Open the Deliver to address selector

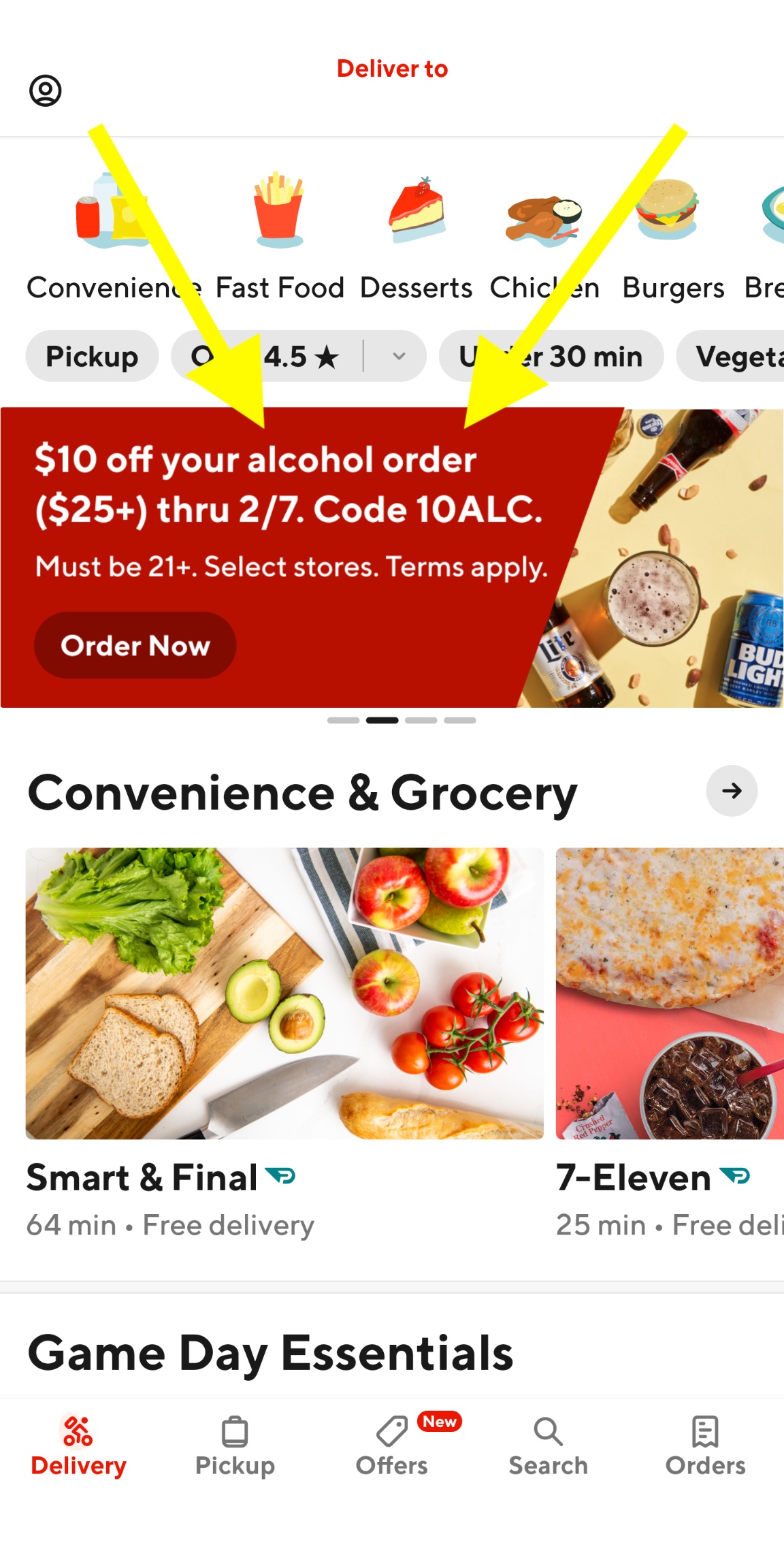392,69
